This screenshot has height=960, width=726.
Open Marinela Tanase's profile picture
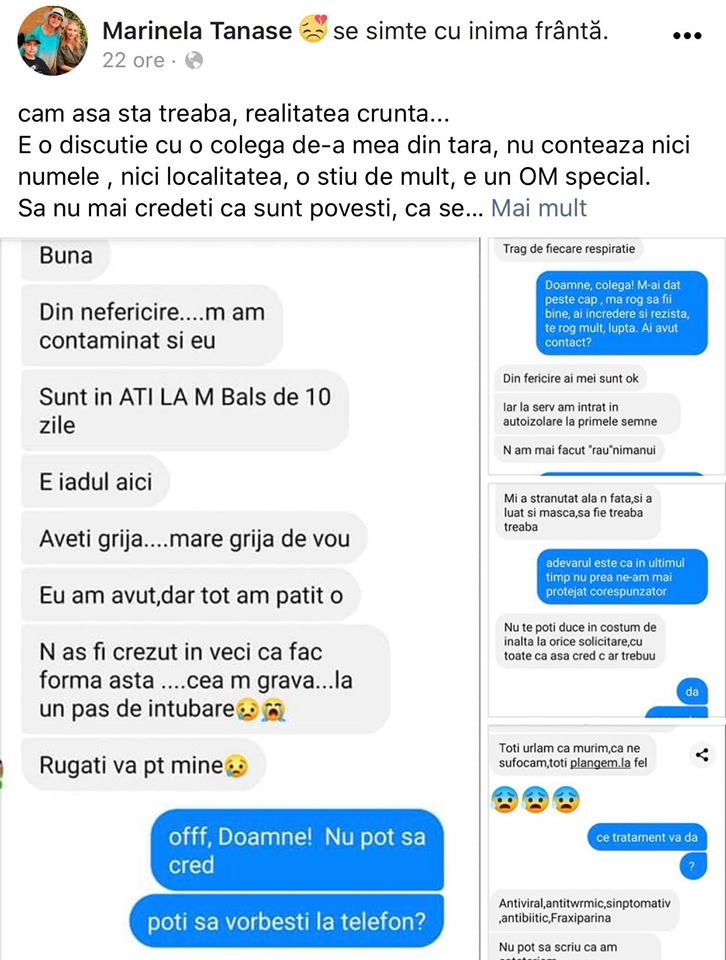52,40
